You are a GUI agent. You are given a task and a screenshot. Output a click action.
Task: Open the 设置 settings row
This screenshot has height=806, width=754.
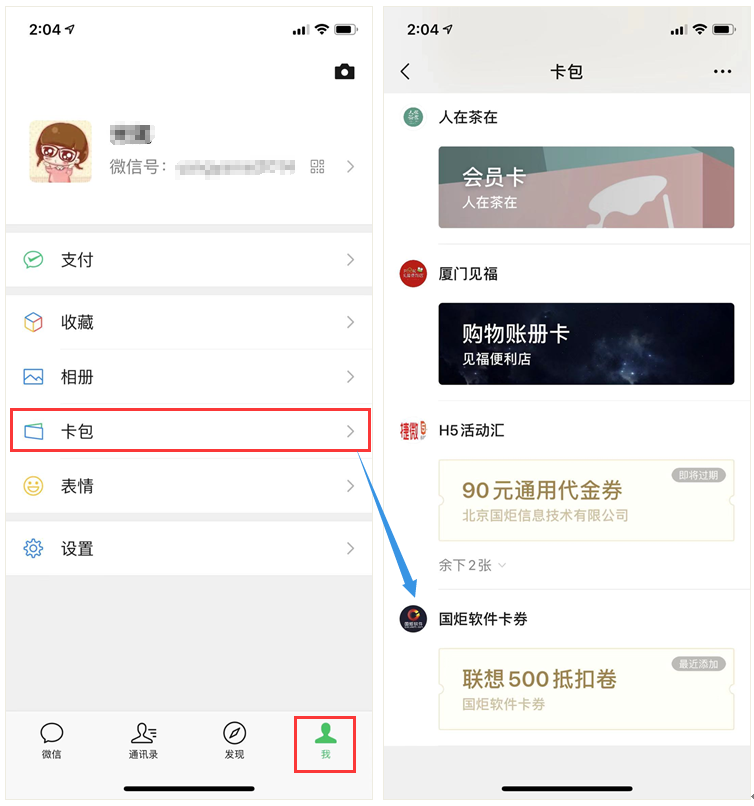click(190, 548)
